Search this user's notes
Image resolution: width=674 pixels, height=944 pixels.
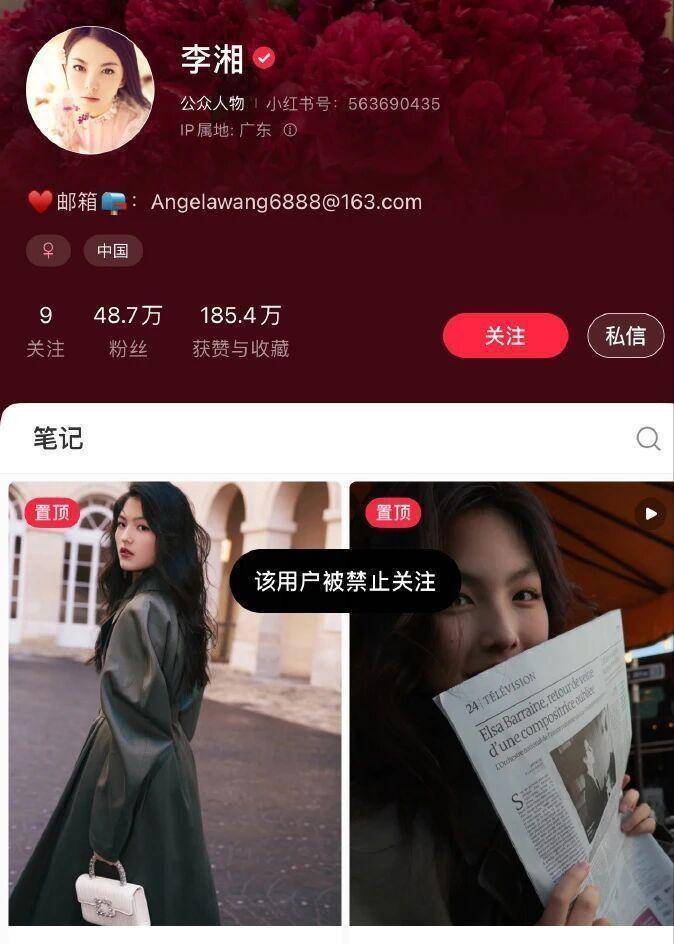(648, 439)
